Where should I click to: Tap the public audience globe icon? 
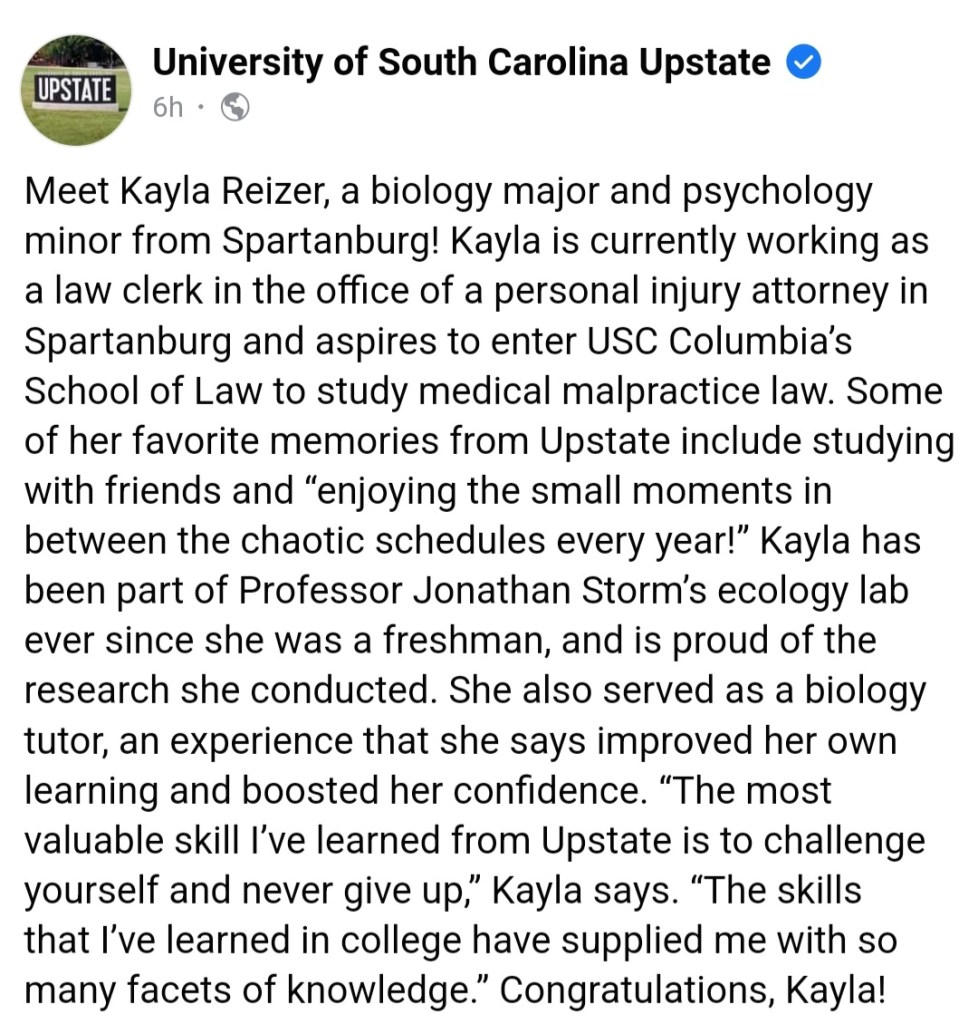pyautogui.click(x=234, y=107)
